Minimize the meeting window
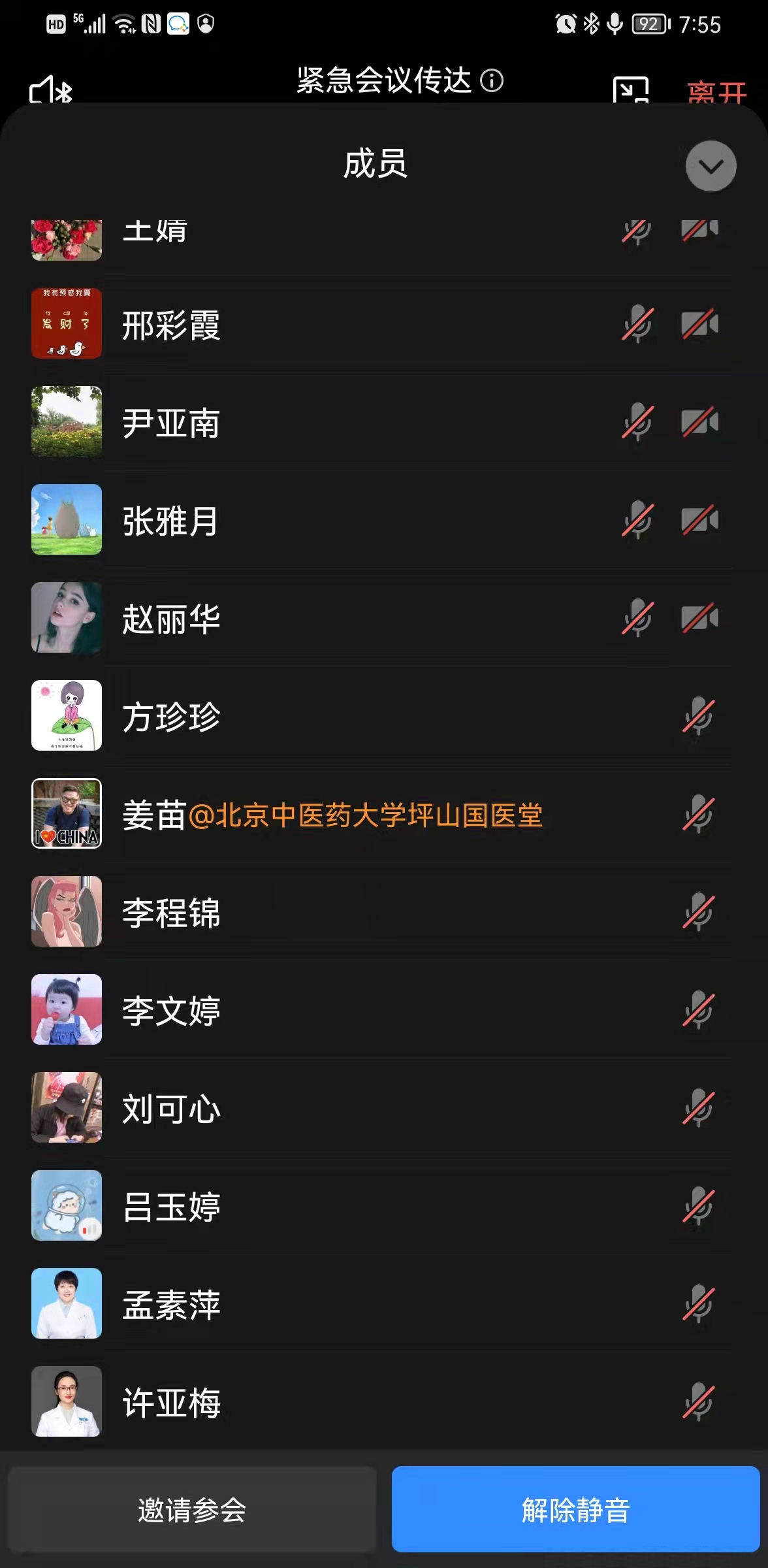Image resolution: width=768 pixels, height=1568 pixels. point(630,91)
